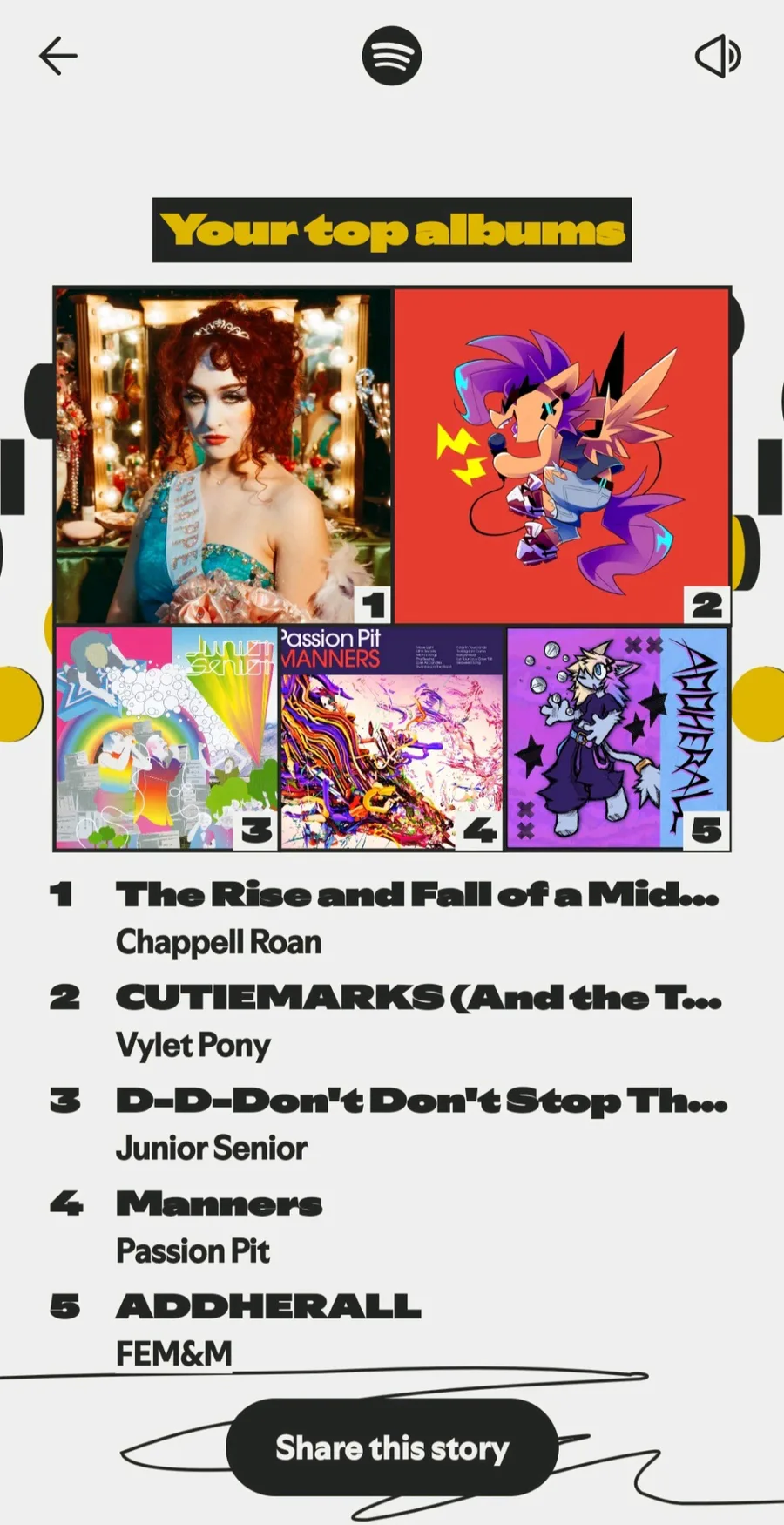
Task: Go back using the arrow icon
Action: (58, 56)
